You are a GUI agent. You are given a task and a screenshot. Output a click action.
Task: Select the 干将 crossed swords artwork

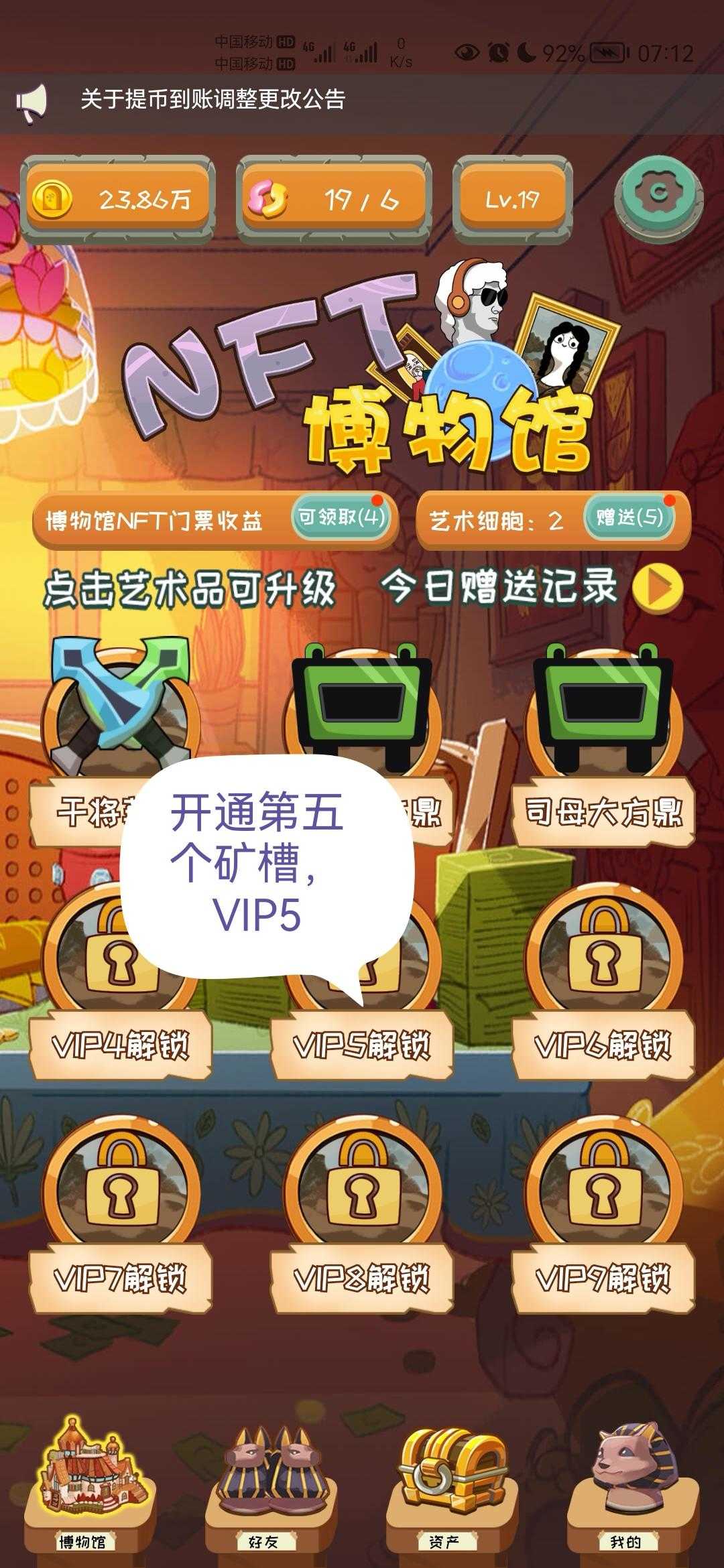click(x=121, y=710)
